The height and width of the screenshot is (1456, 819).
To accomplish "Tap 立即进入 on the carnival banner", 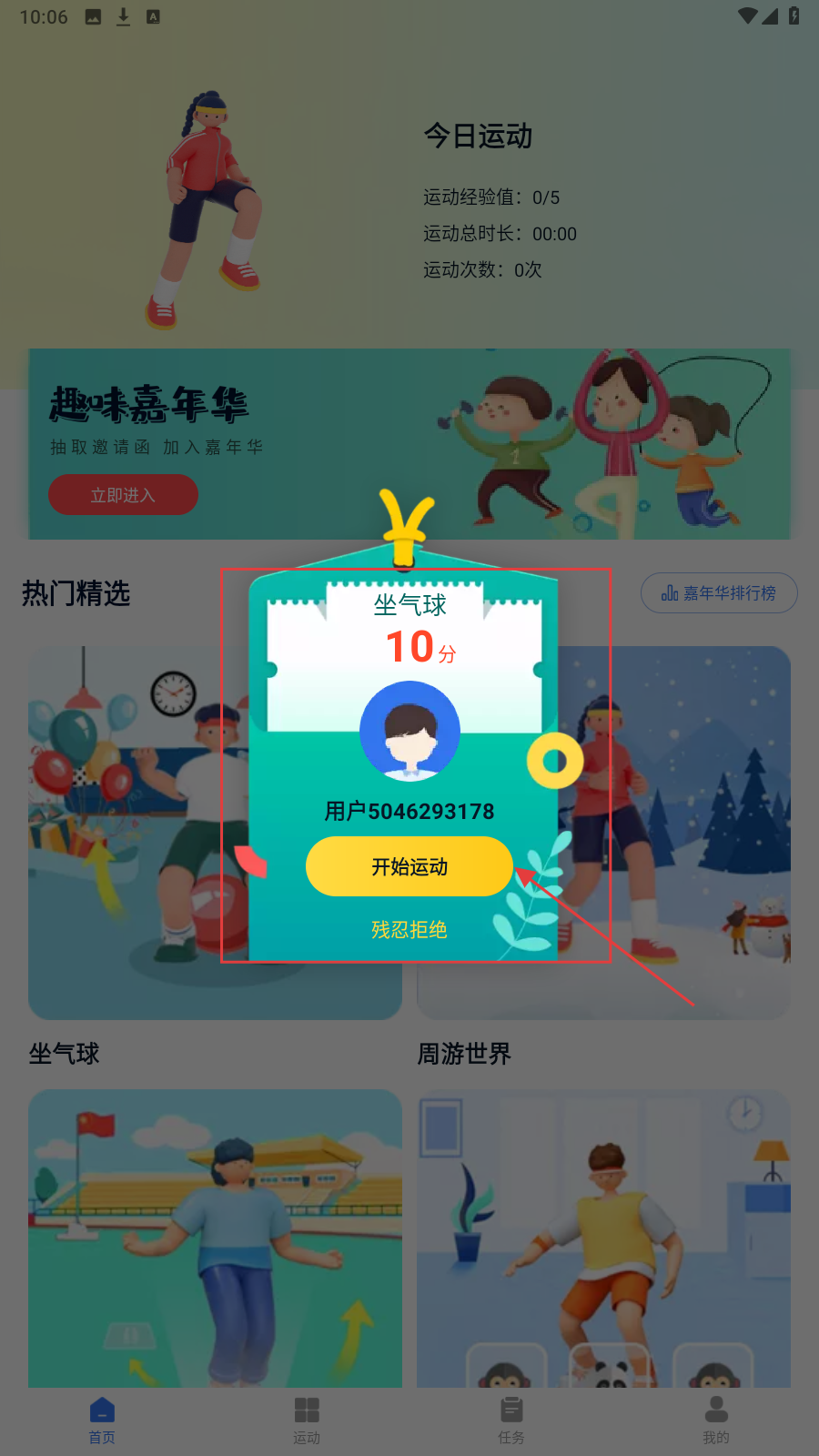I will pos(123,495).
